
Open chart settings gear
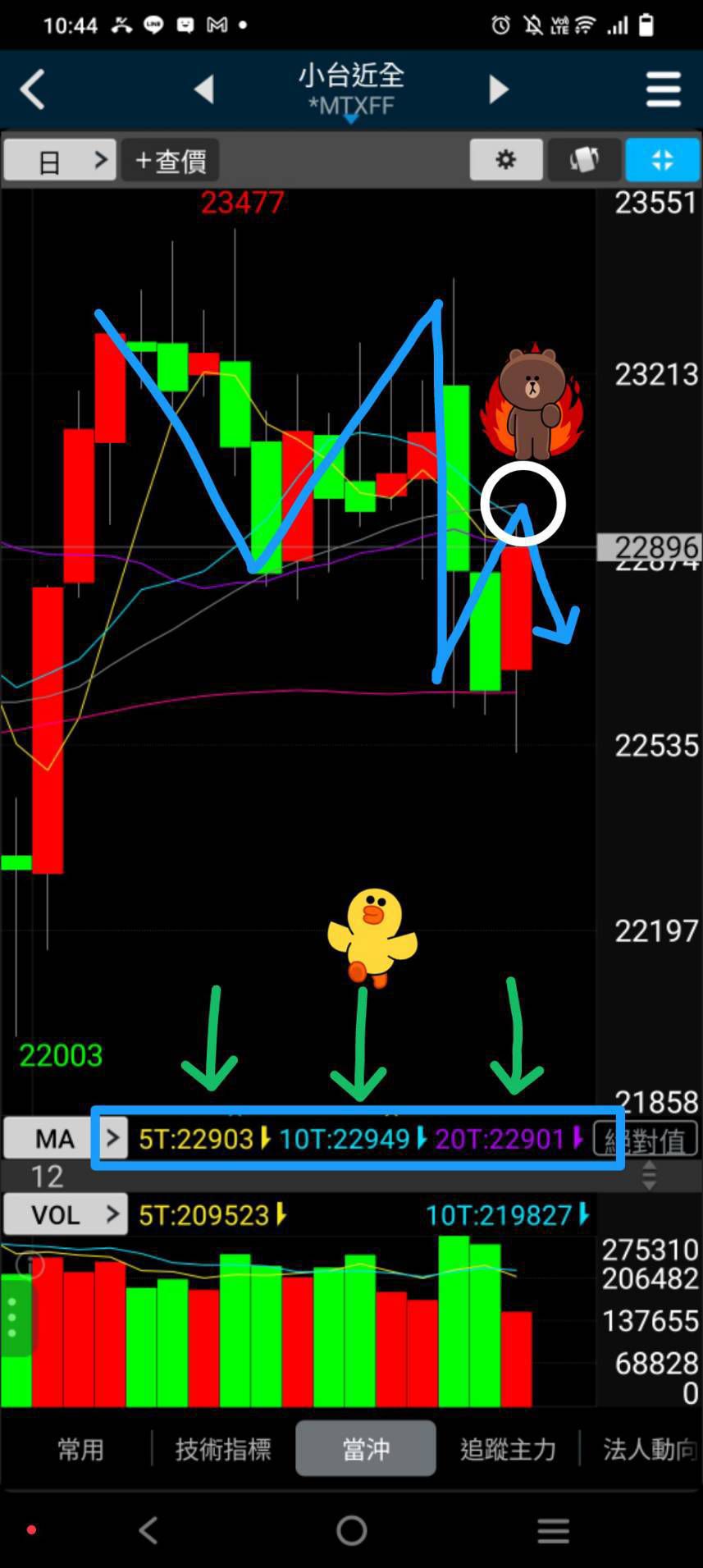506,159
